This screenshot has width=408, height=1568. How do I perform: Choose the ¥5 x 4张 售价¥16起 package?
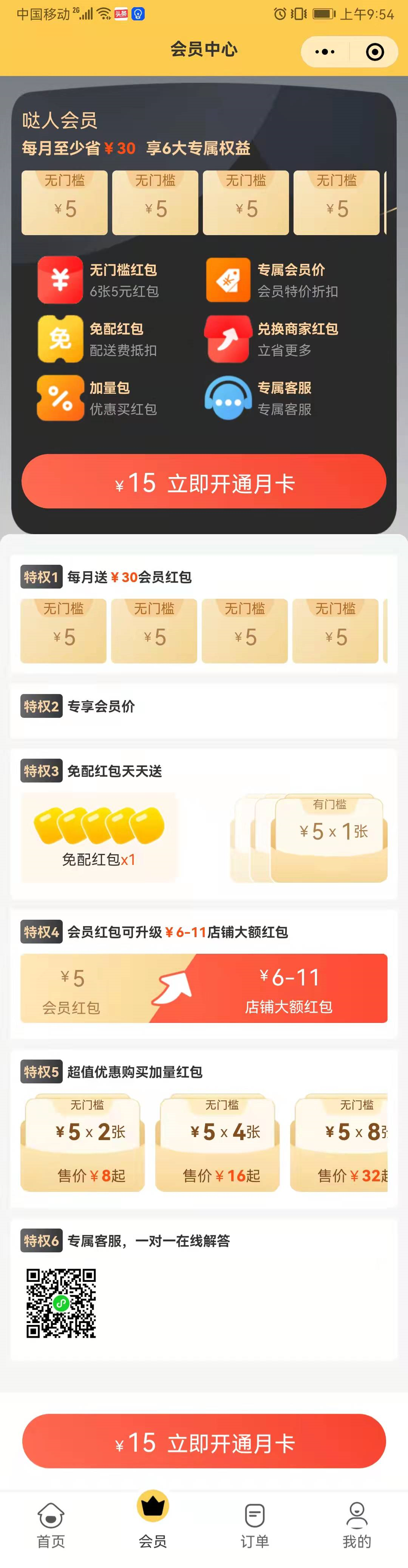click(x=218, y=1142)
